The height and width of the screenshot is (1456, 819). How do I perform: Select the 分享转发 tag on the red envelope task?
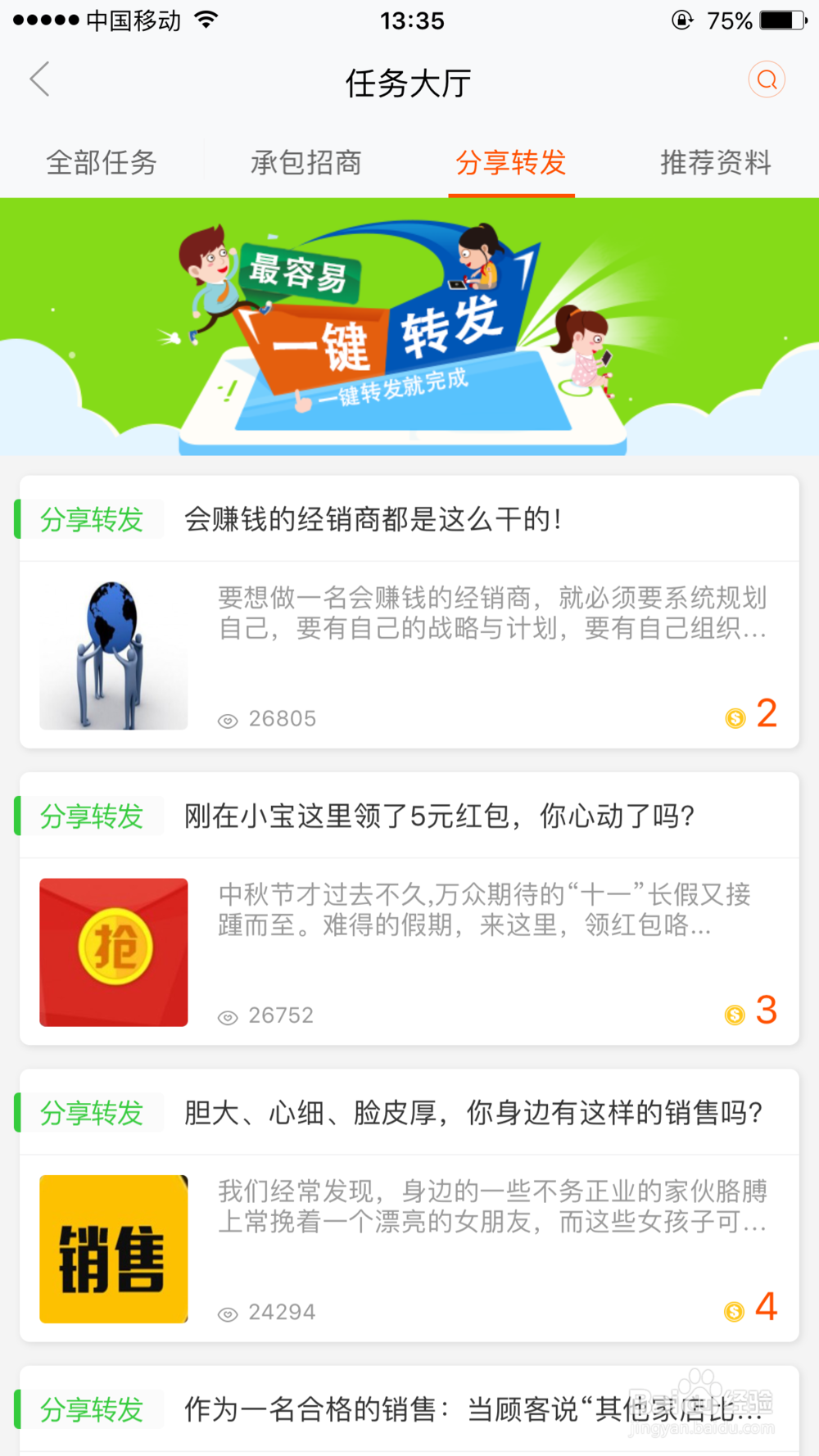[90, 816]
